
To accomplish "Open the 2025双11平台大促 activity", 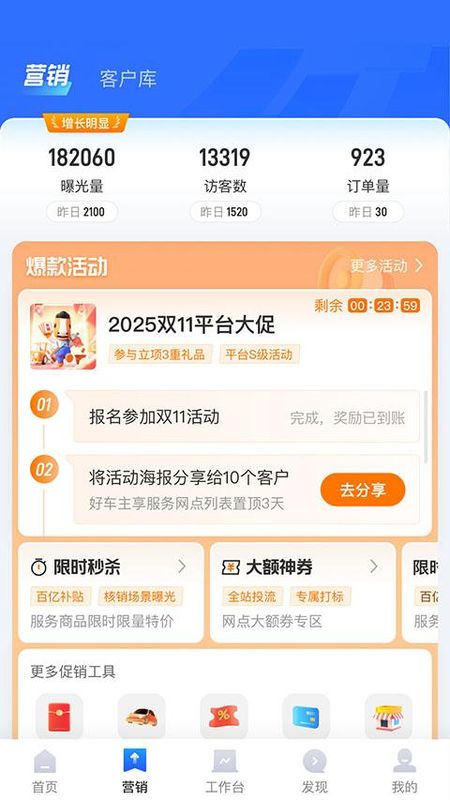I will tap(191, 325).
